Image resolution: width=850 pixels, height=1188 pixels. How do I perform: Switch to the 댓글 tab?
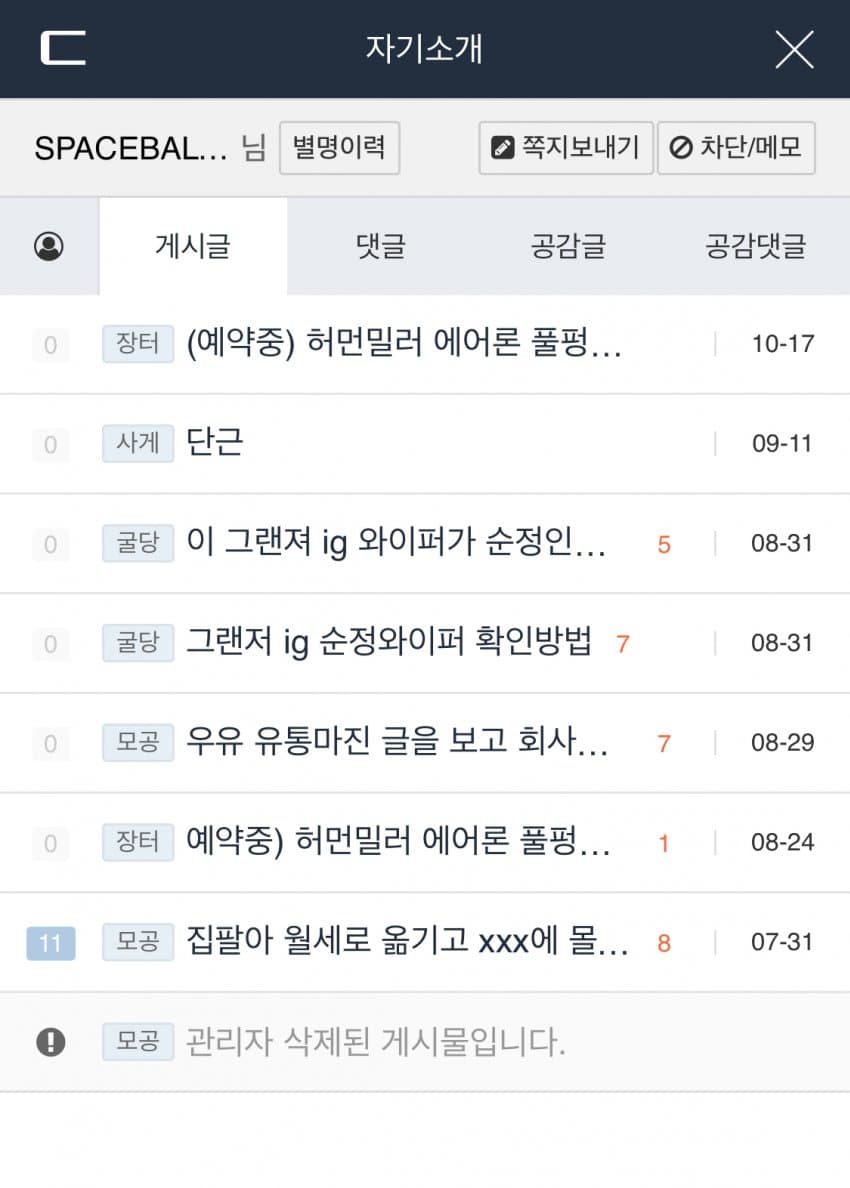381,246
